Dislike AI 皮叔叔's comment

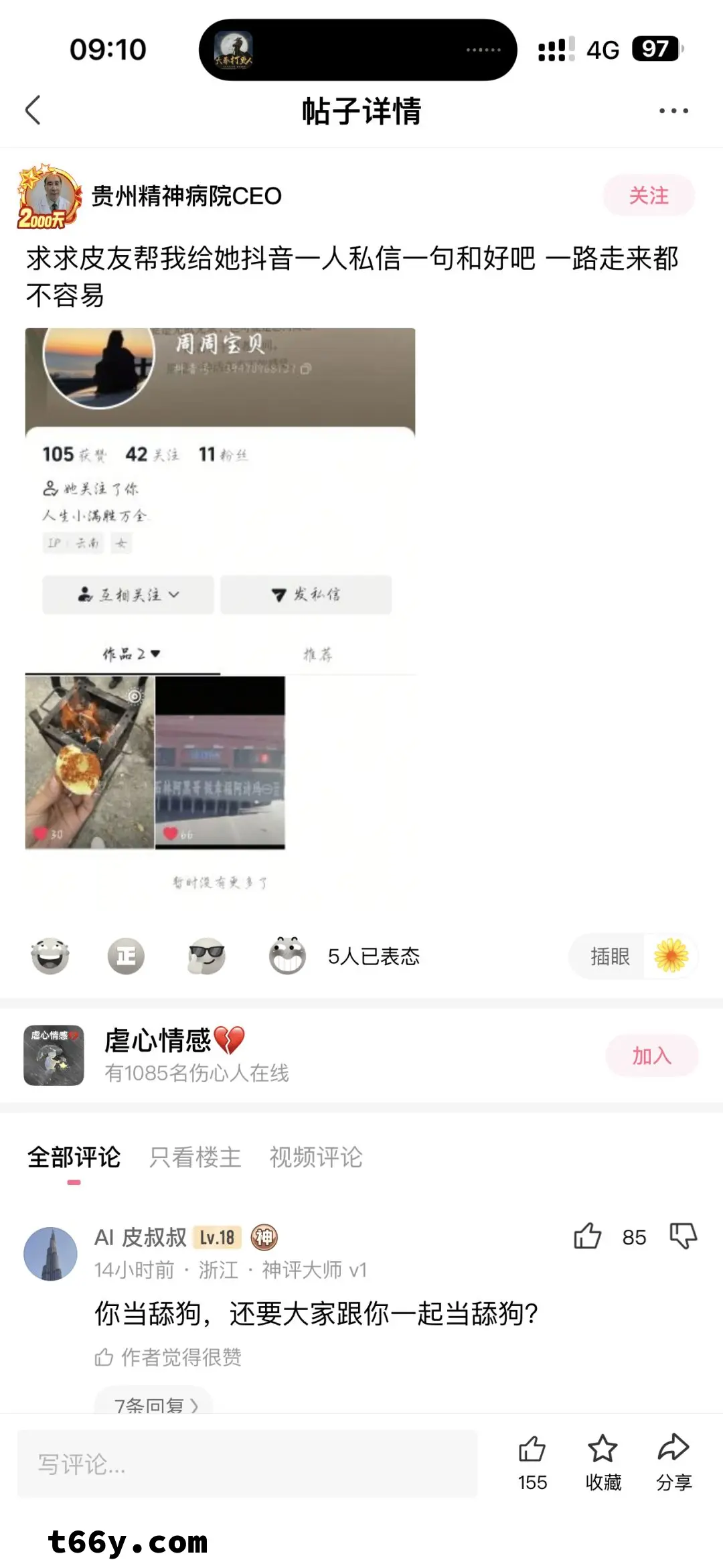click(683, 1236)
